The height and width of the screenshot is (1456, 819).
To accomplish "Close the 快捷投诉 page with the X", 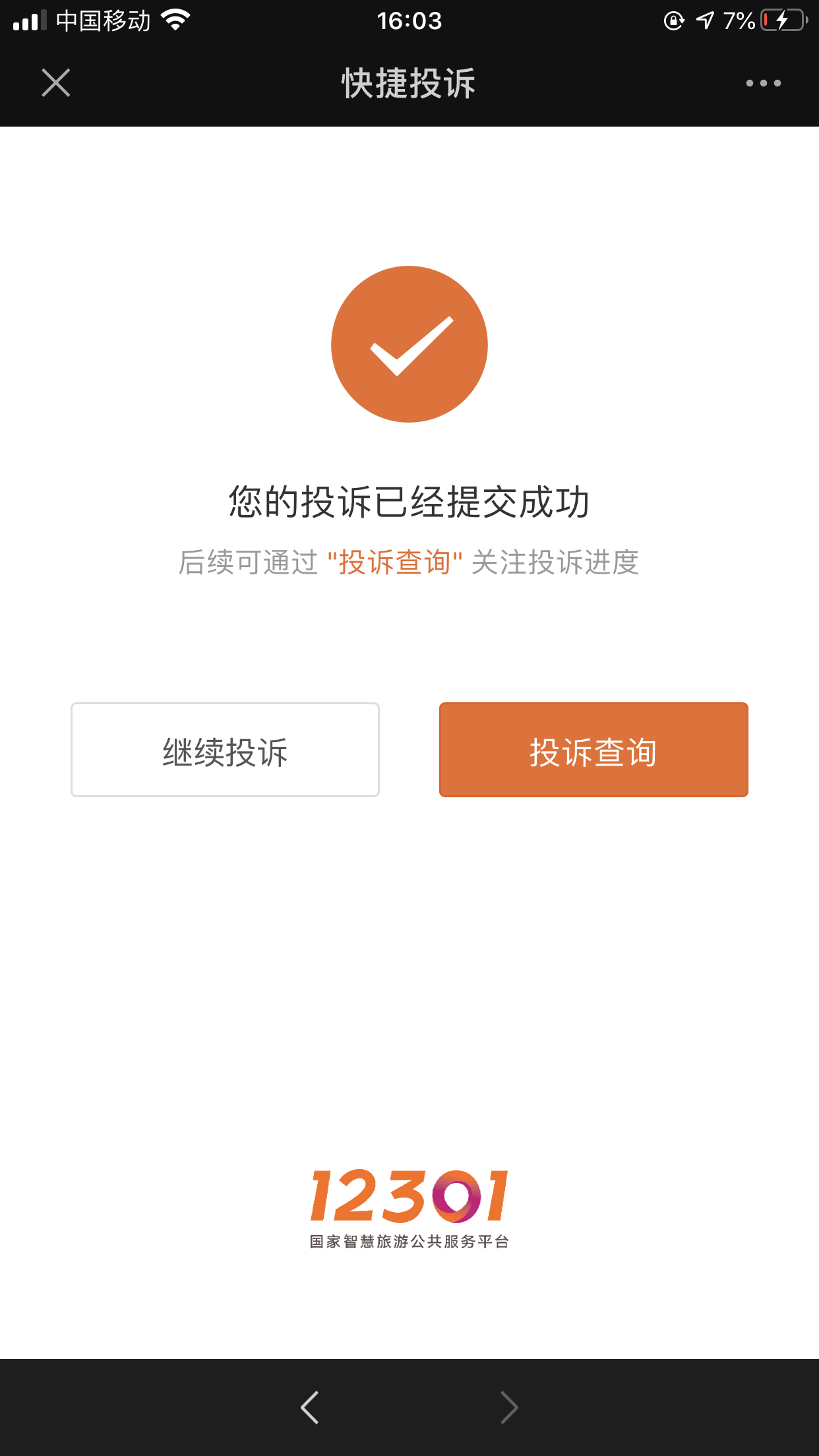I will [x=56, y=83].
